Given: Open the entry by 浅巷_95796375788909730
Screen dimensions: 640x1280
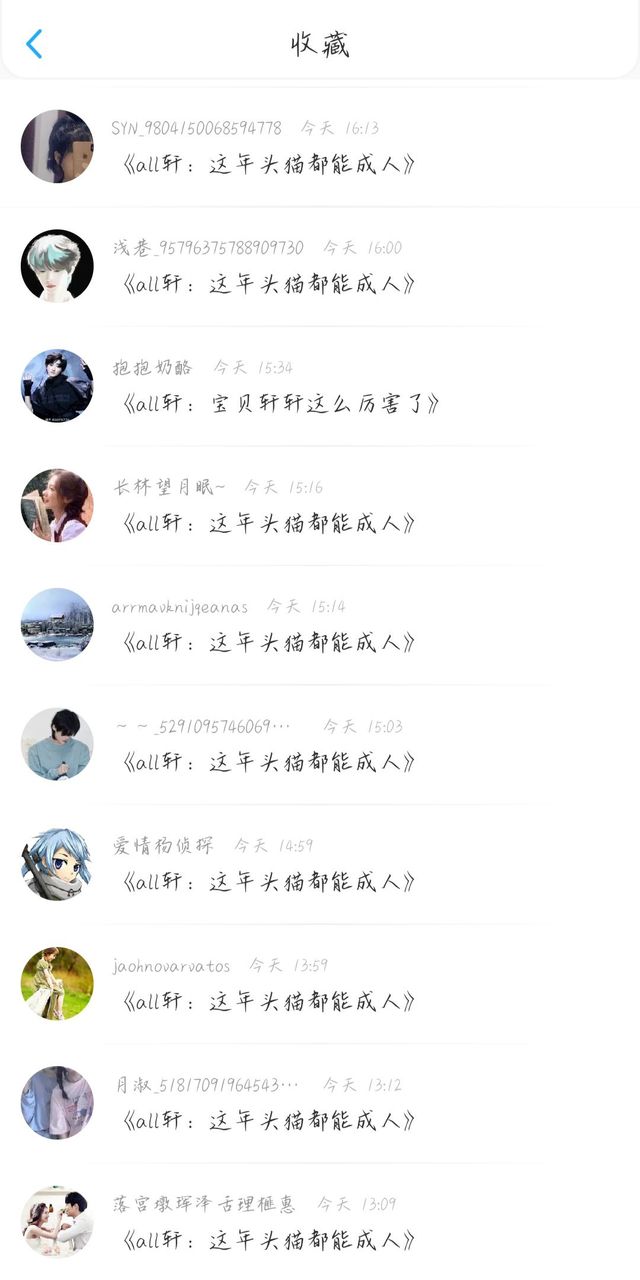Looking at the screenshot, I should (320, 266).
